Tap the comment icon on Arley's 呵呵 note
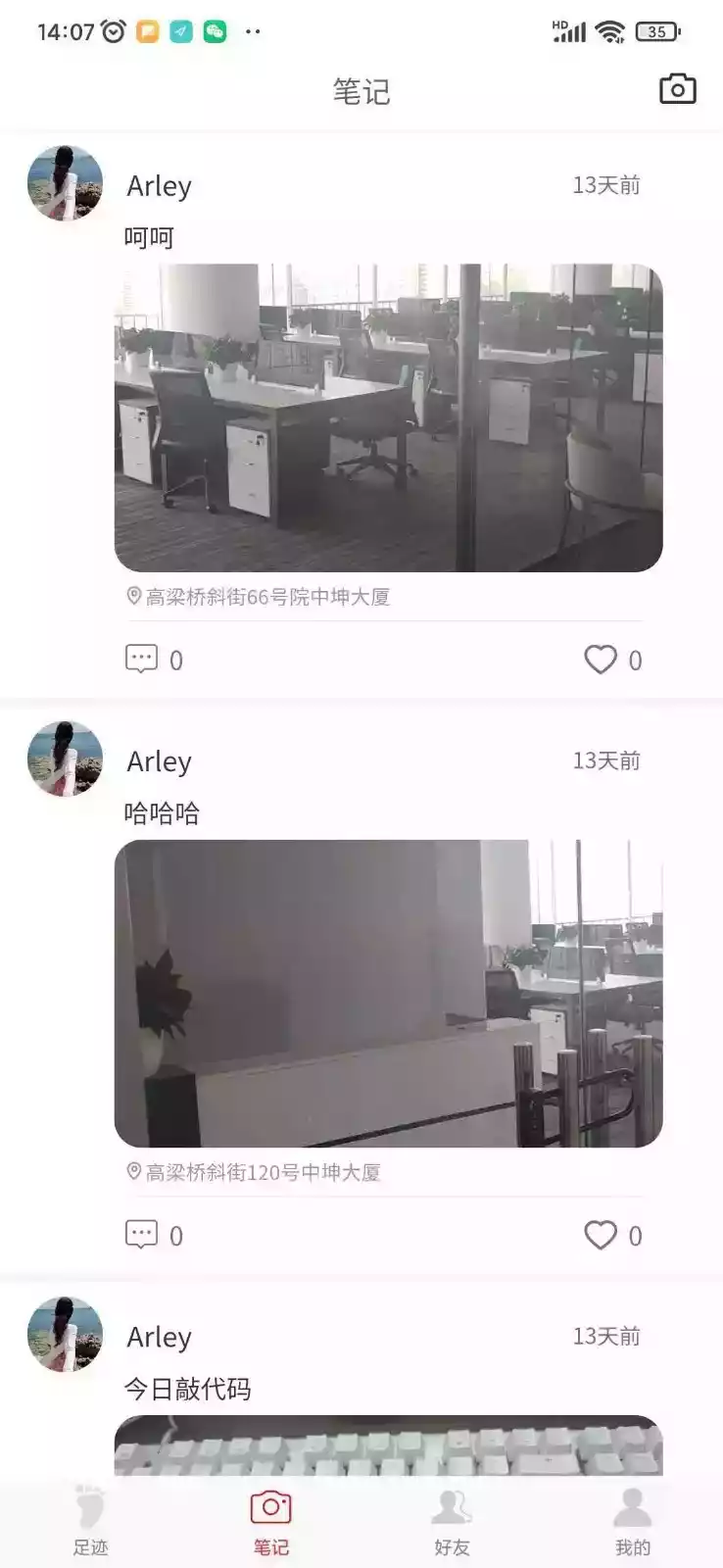Screen dimensions: 723x1568 (143, 659)
